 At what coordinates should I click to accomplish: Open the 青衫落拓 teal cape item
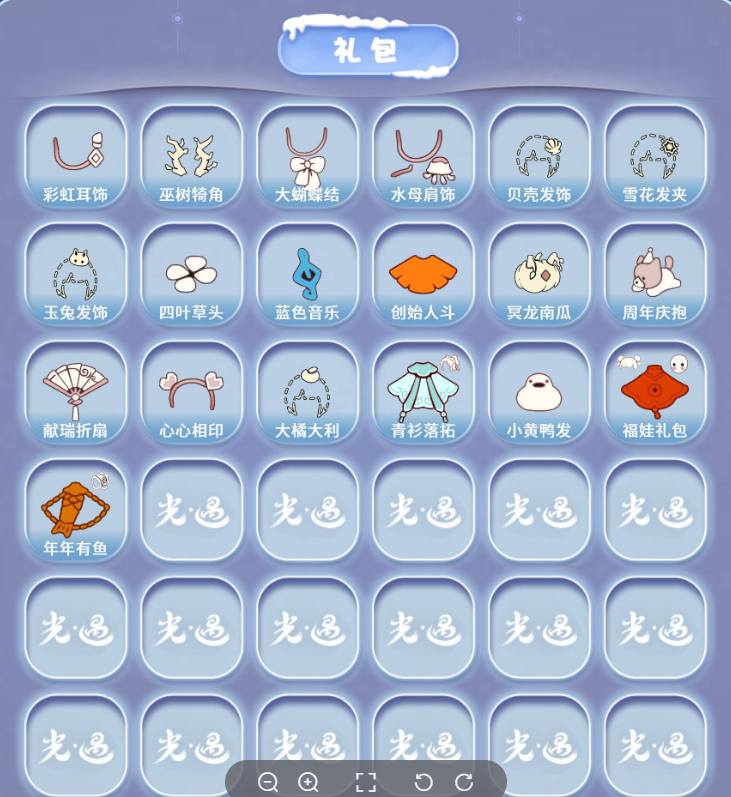423,386
